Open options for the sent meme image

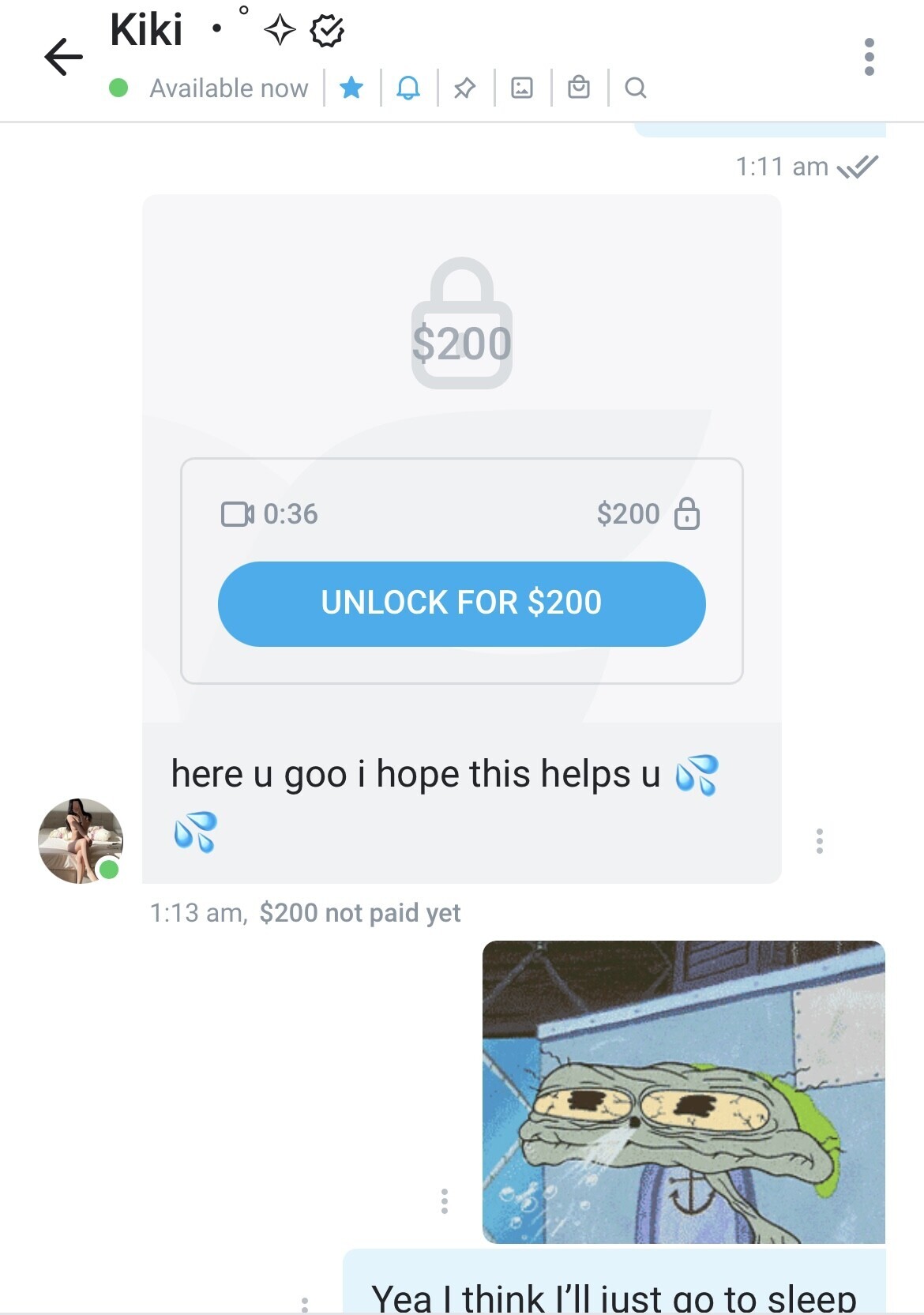point(445,1201)
